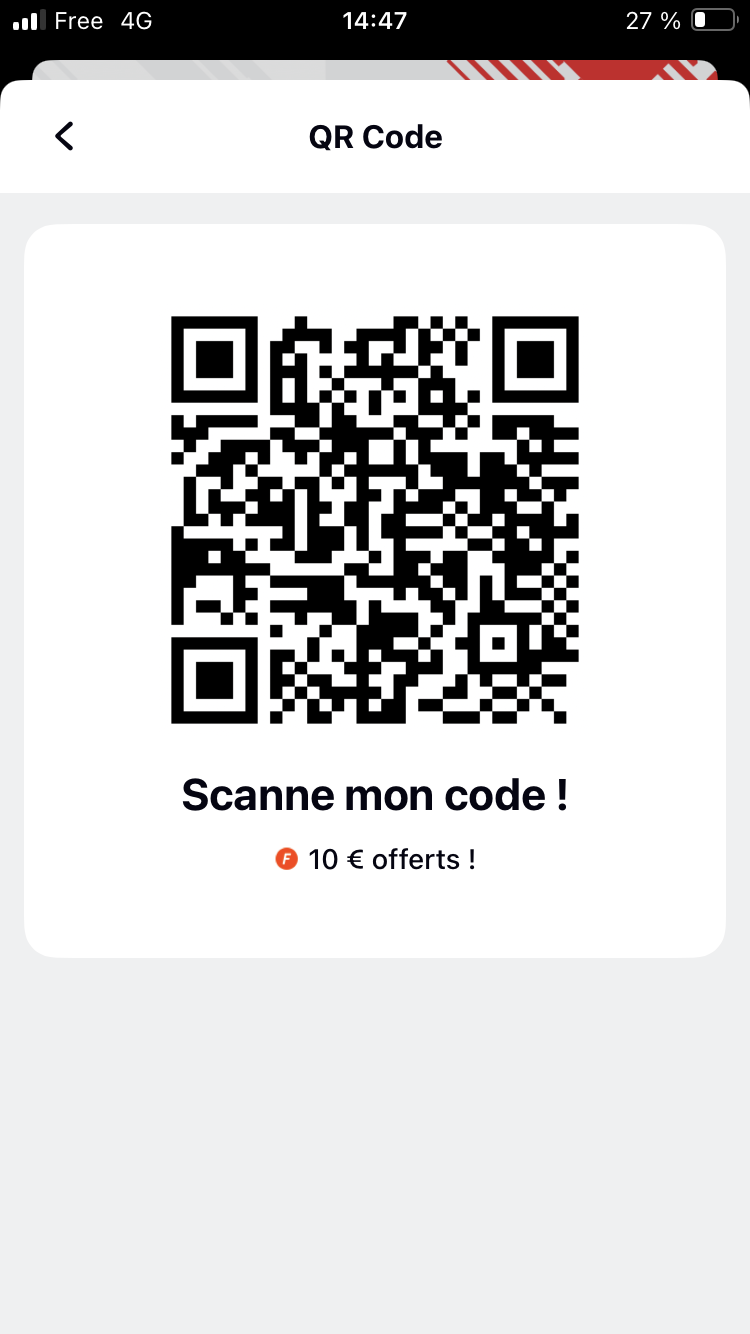Go back from the QR Code screen

point(65,136)
